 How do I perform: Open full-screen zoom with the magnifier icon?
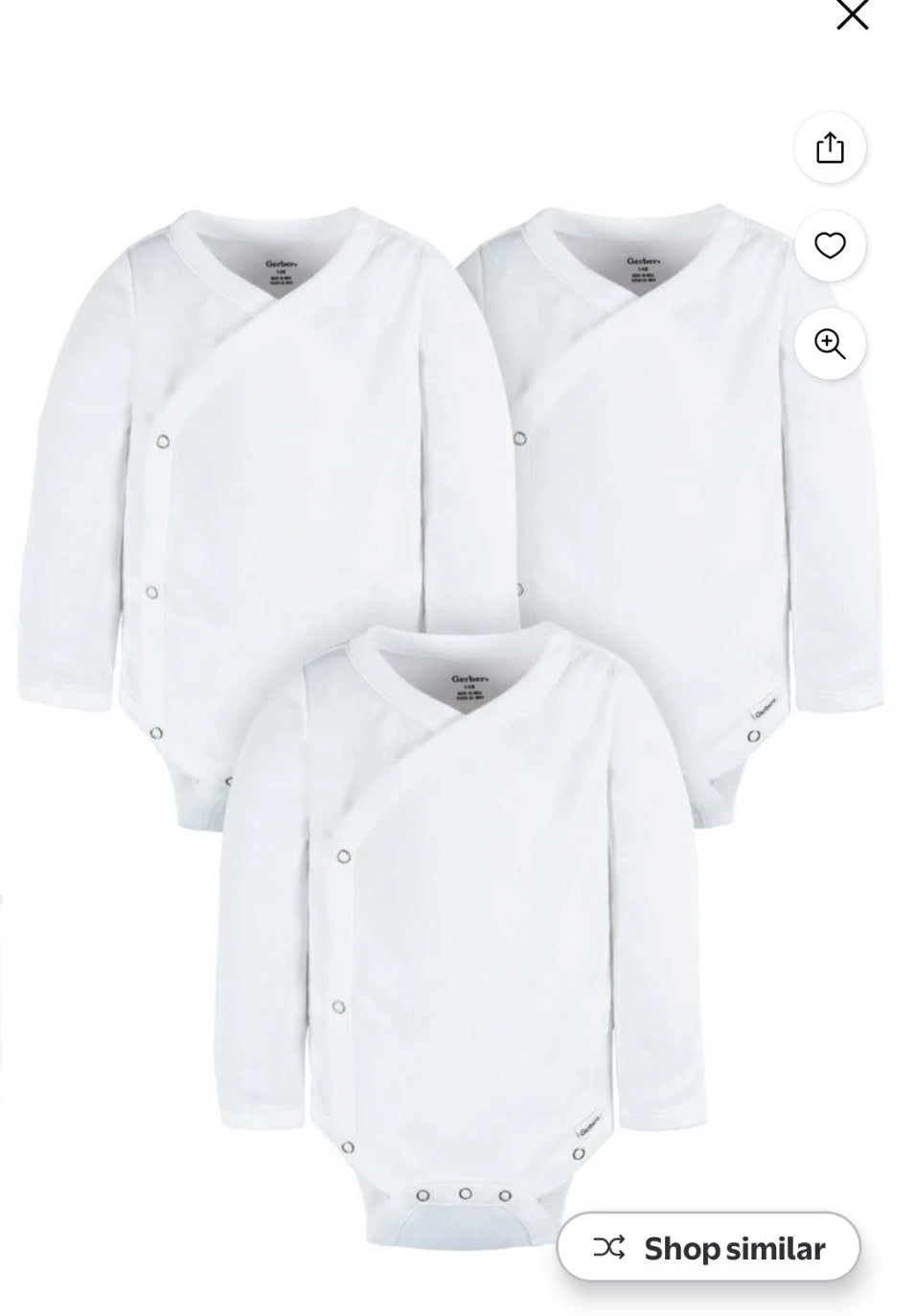[x=829, y=343]
